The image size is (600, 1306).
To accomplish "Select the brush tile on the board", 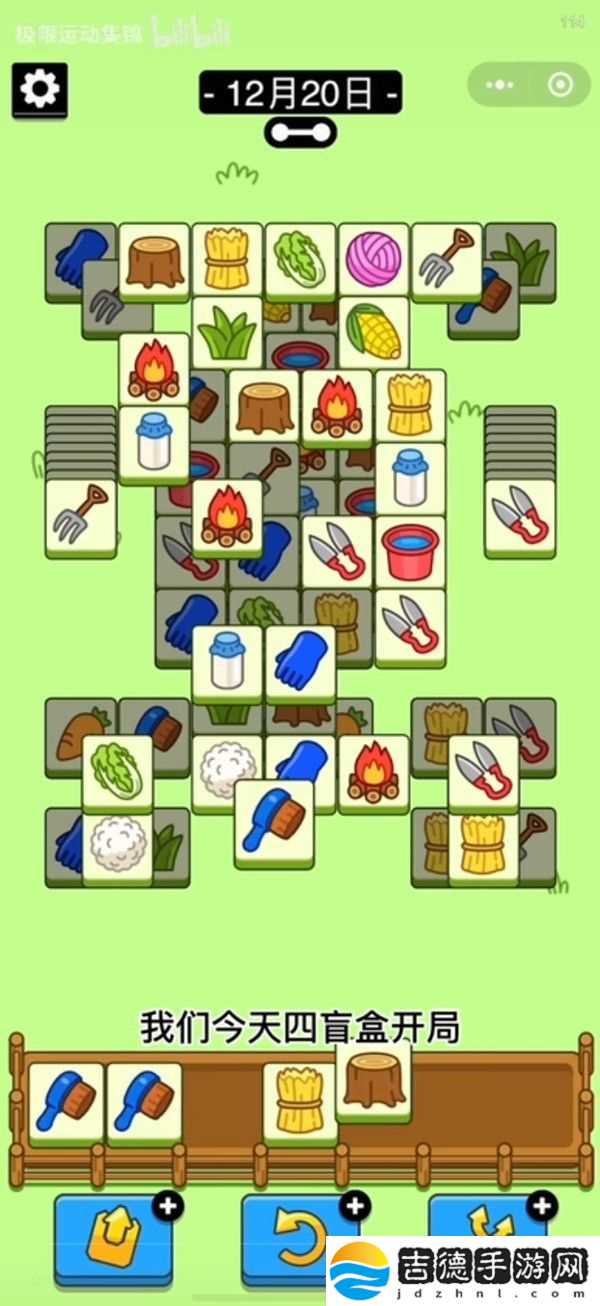I will click(273, 819).
